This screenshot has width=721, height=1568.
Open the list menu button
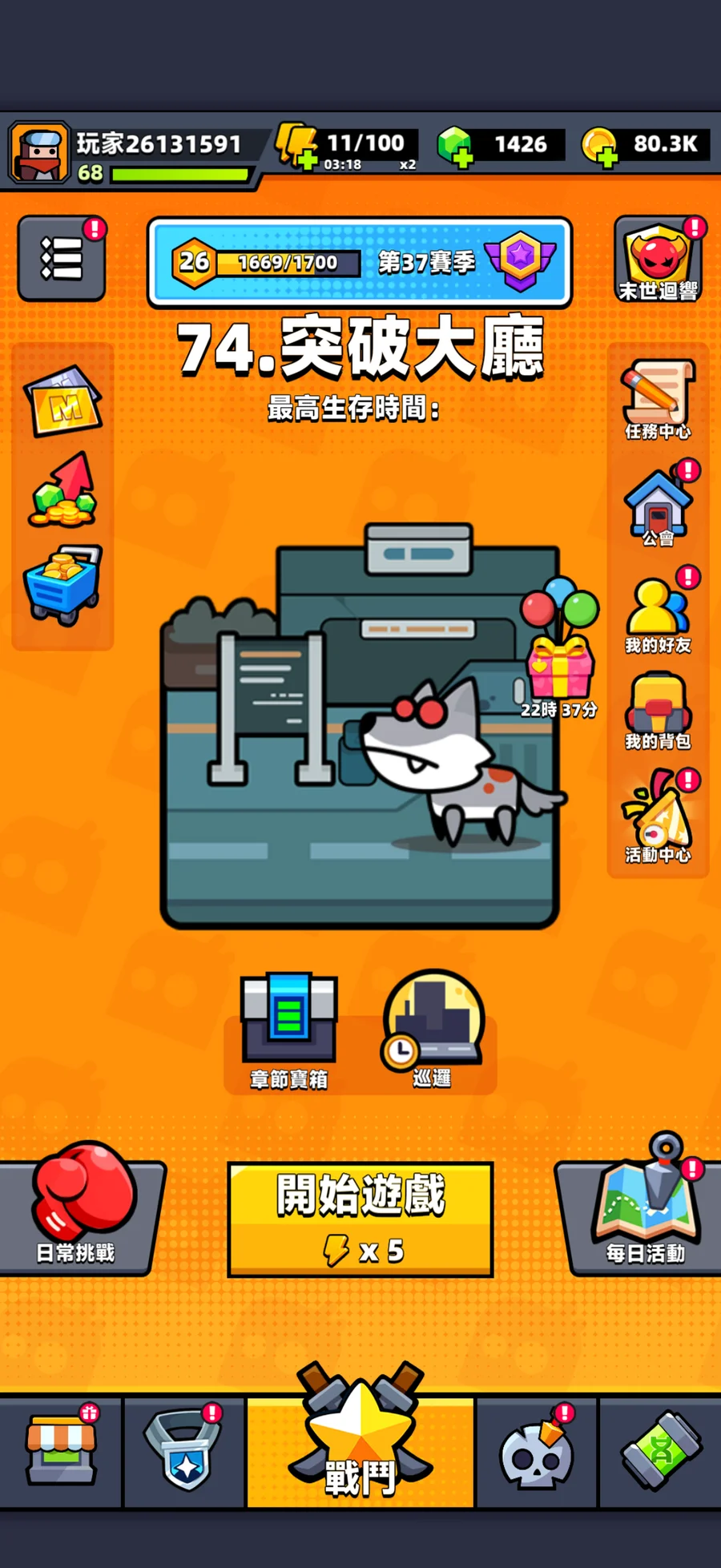tap(62, 259)
